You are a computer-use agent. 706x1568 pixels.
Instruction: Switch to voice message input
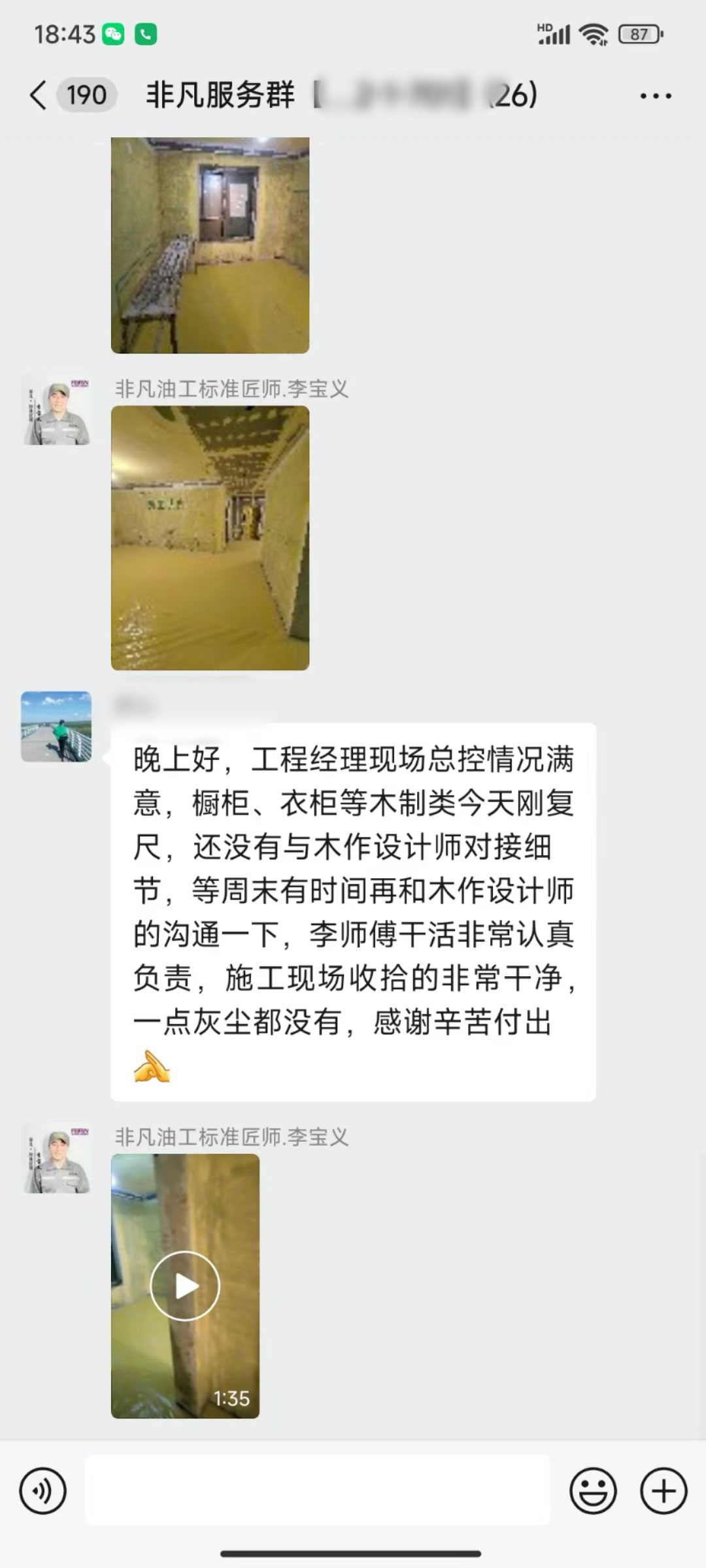pyautogui.click(x=43, y=1491)
